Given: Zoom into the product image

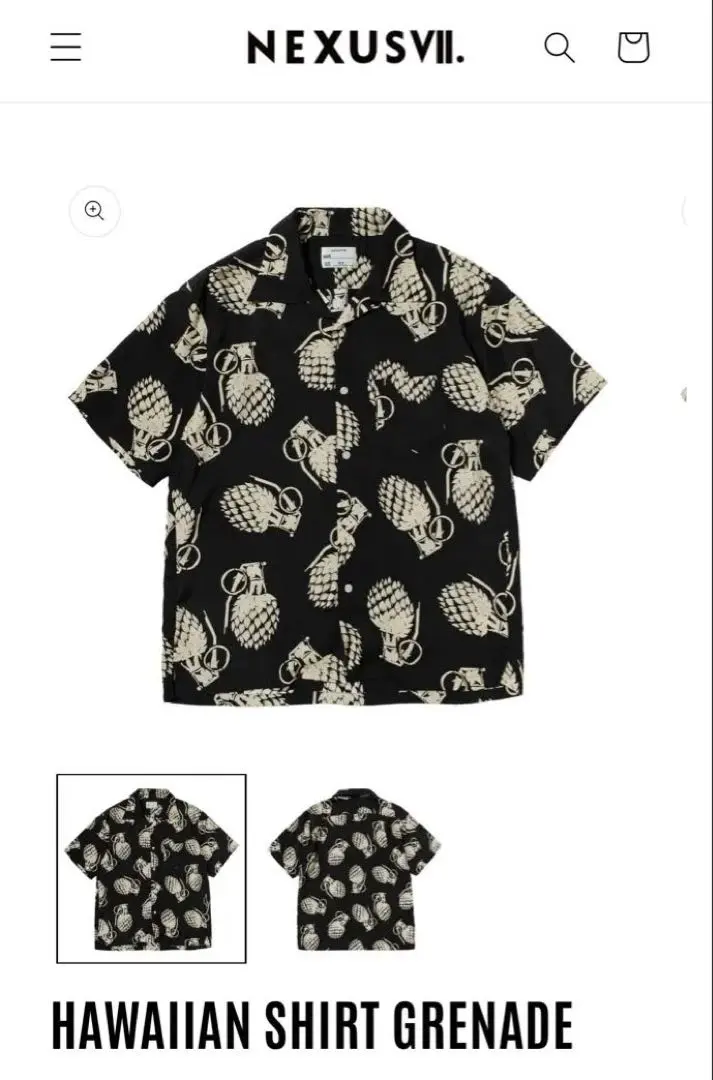Looking at the screenshot, I should pyautogui.click(x=94, y=210).
